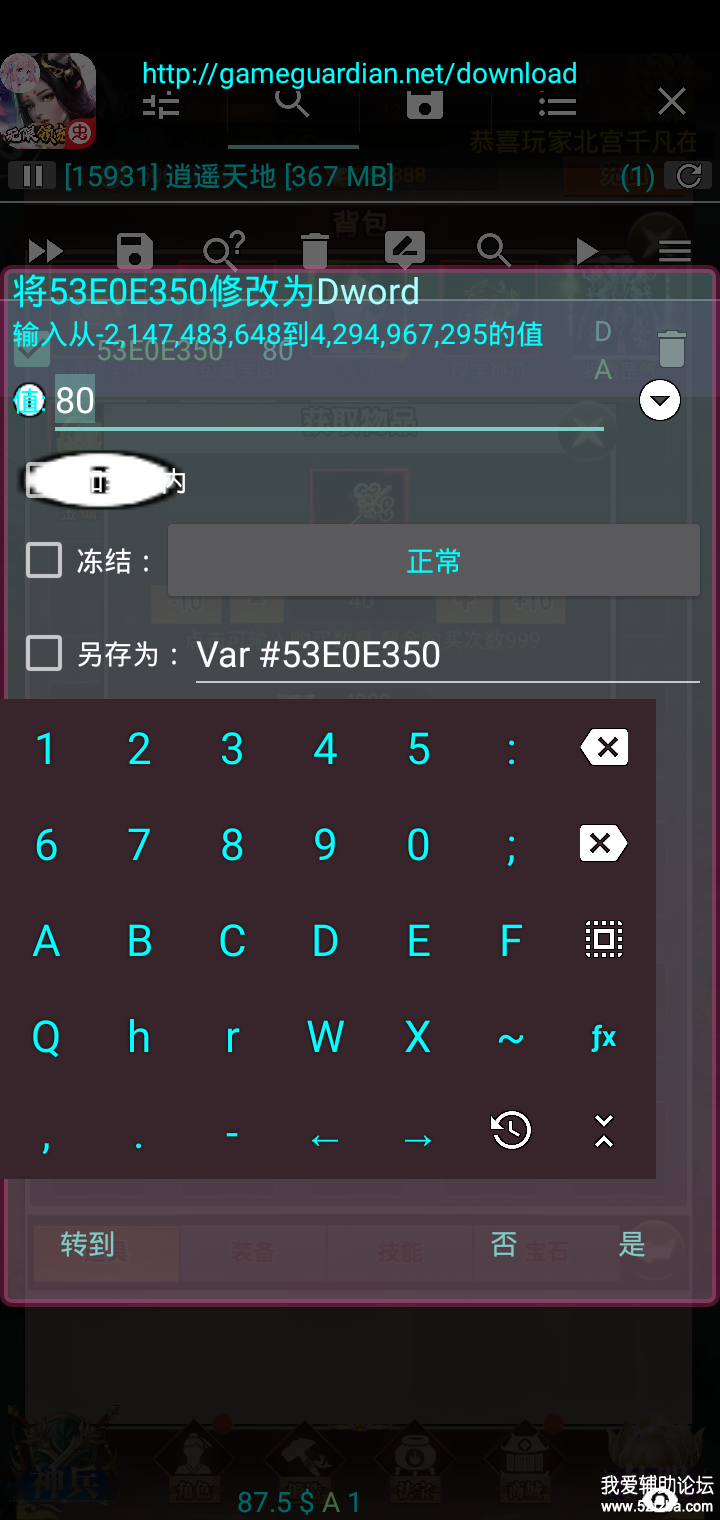Clear input with the second delete key
The width and height of the screenshot is (720, 1520).
click(604, 844)
